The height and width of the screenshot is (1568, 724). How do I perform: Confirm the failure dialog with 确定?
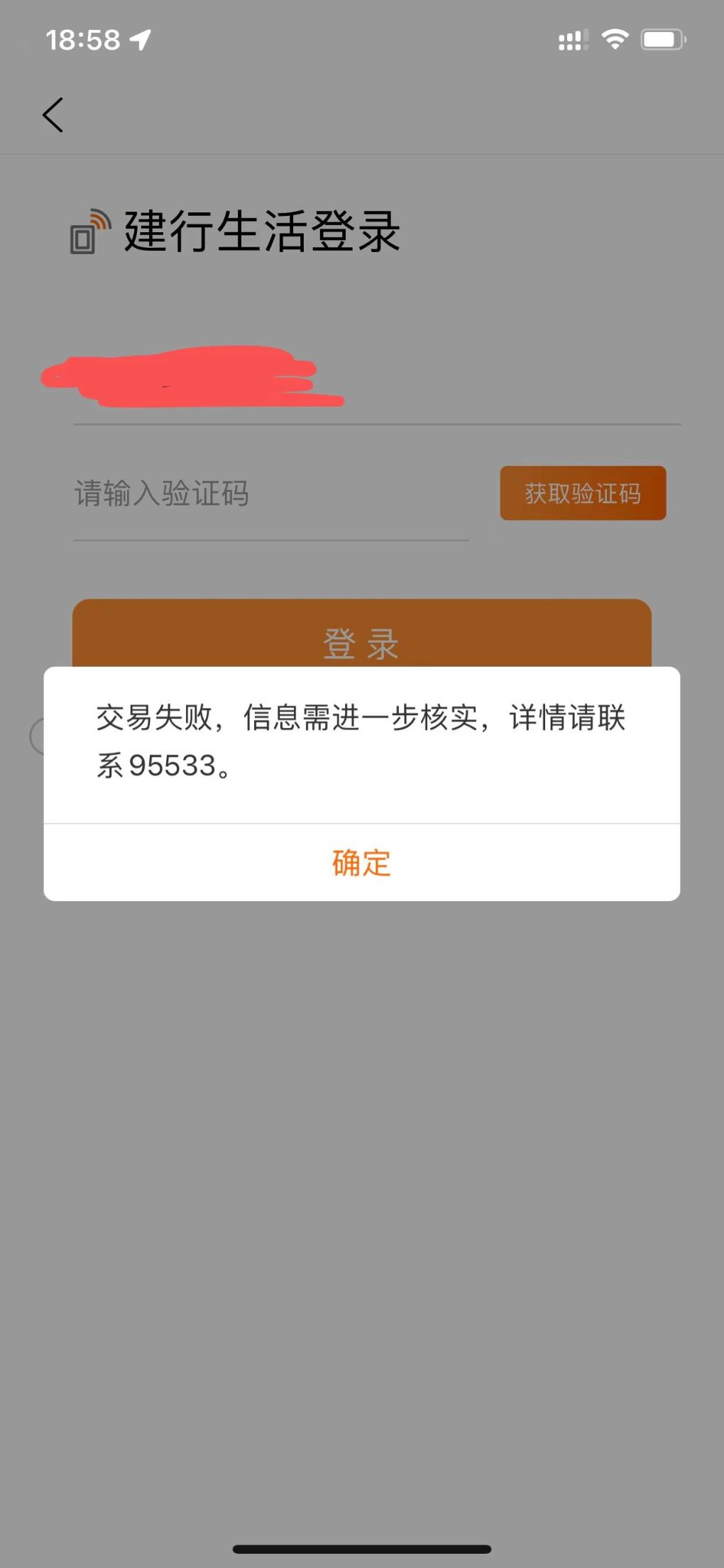pyautogui.click(x=362, y=863)
